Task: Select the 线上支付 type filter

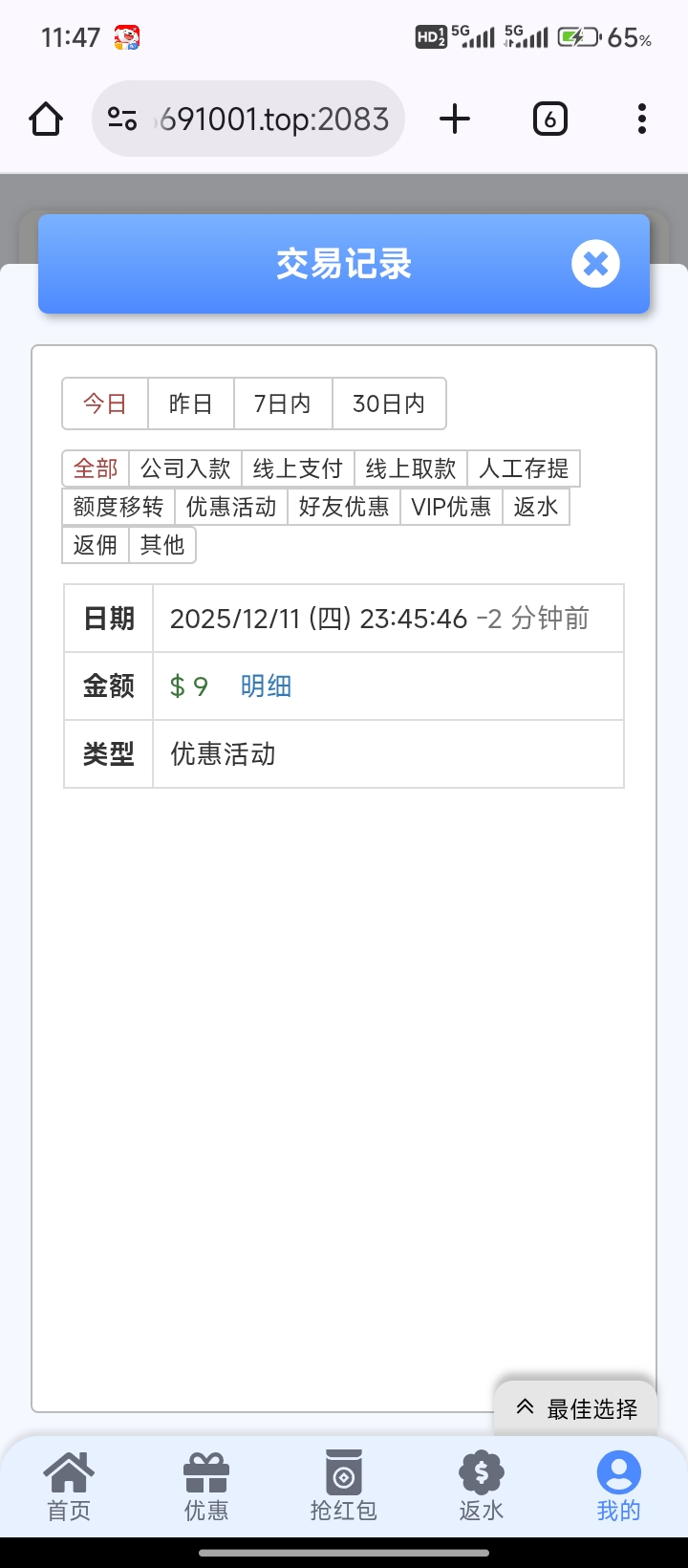Action: click(297, 468)
